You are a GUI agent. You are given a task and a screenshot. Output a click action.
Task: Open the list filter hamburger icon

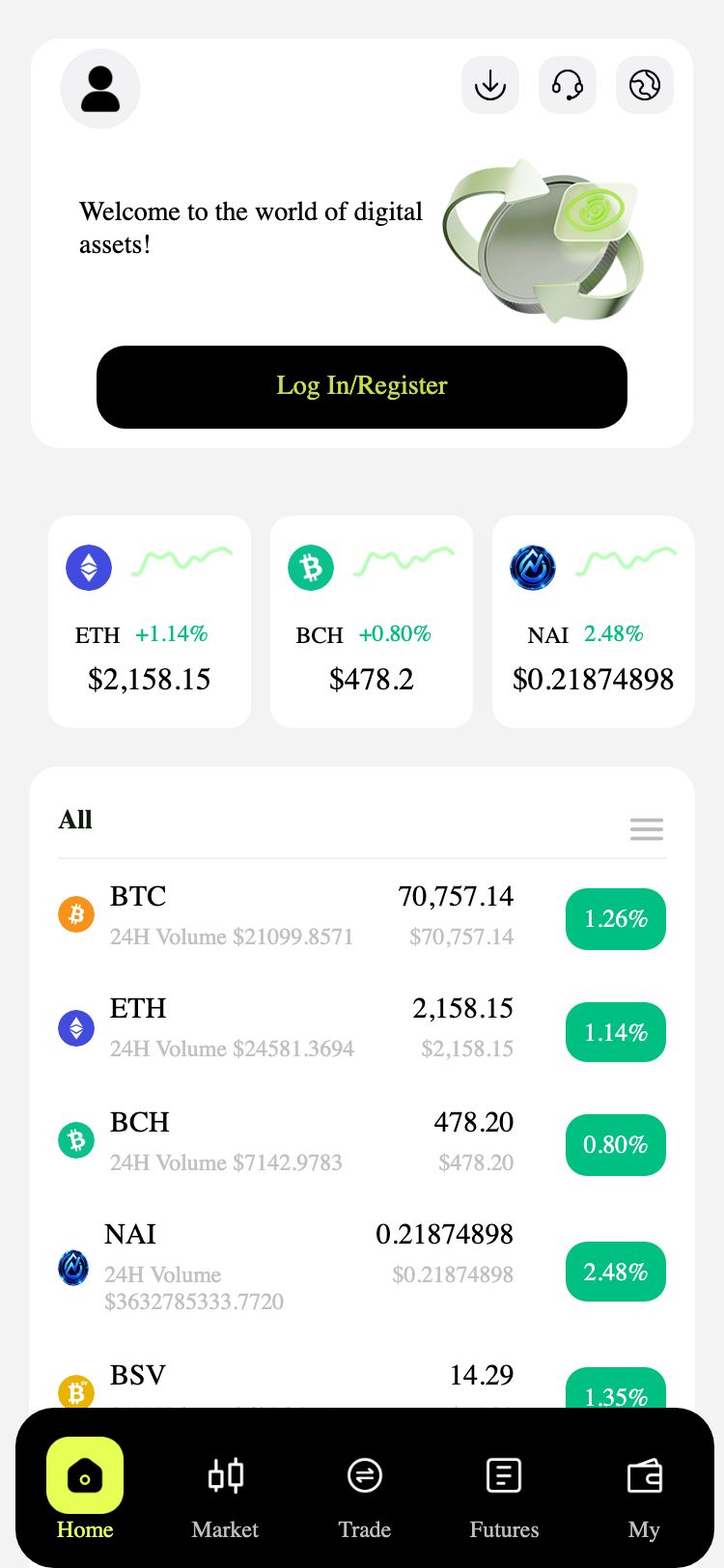coord(646,829)
